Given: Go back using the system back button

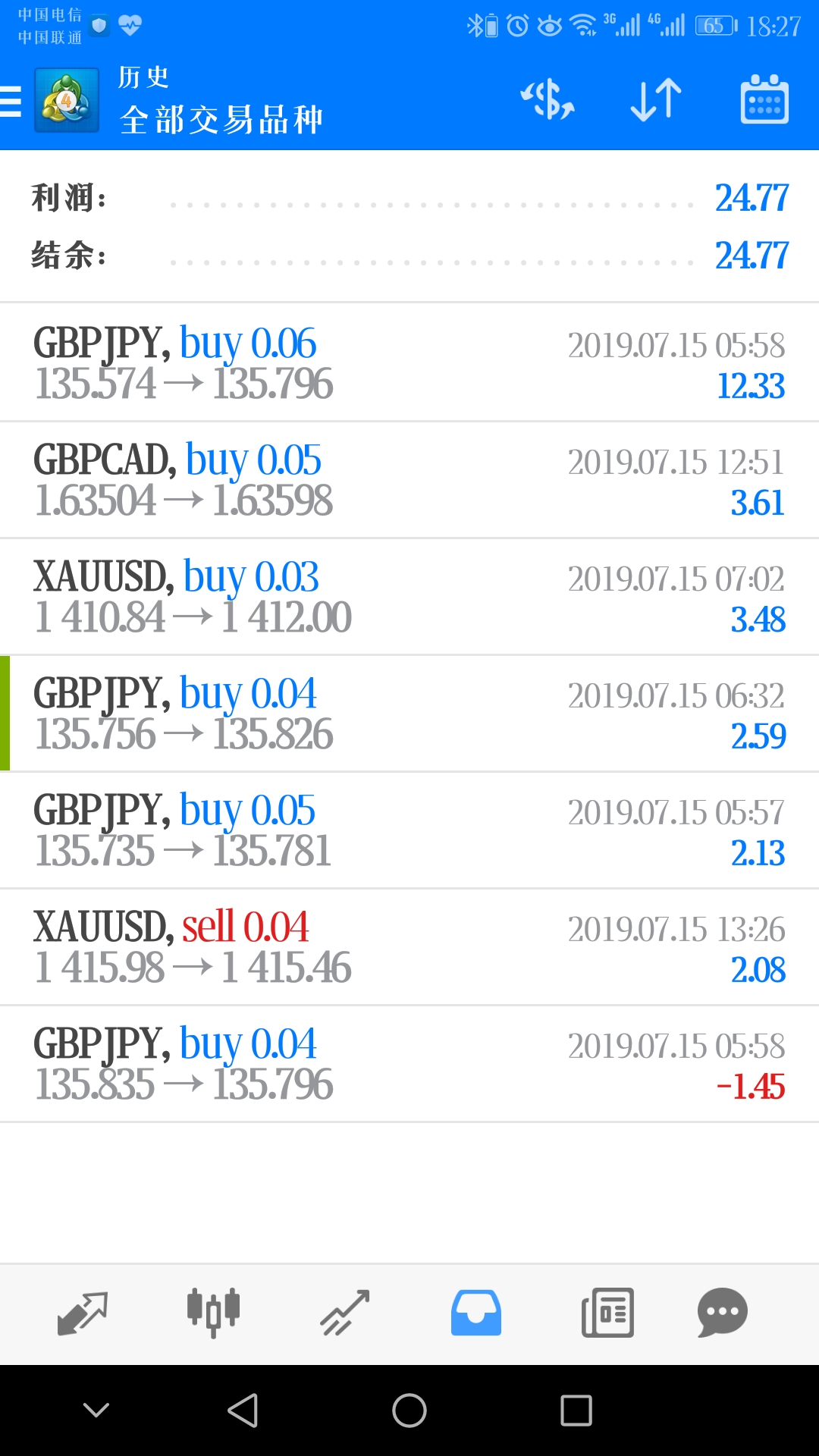Looking at the screenshot, I should (x=243, y=1410).
